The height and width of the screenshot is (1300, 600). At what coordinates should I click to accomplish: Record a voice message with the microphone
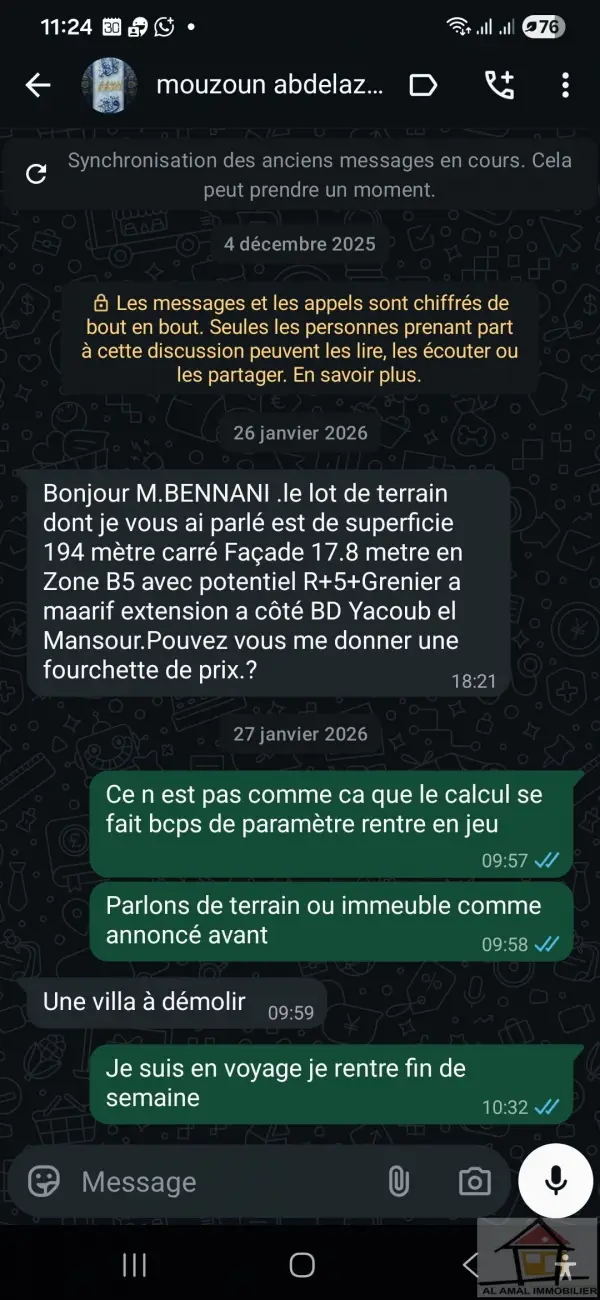click(555, 1181)
